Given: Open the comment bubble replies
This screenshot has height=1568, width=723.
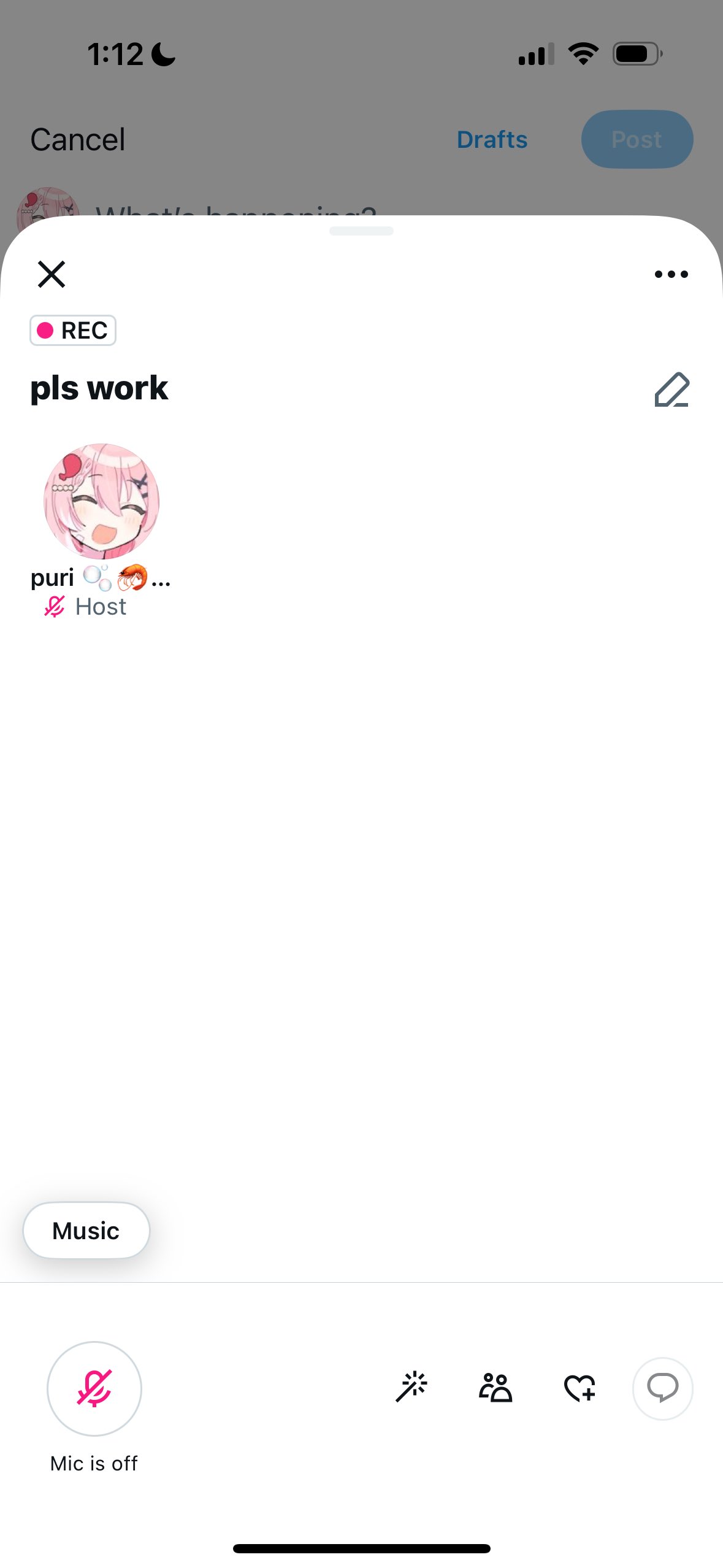Looking at the screenshot, I should pos(662,1388).
